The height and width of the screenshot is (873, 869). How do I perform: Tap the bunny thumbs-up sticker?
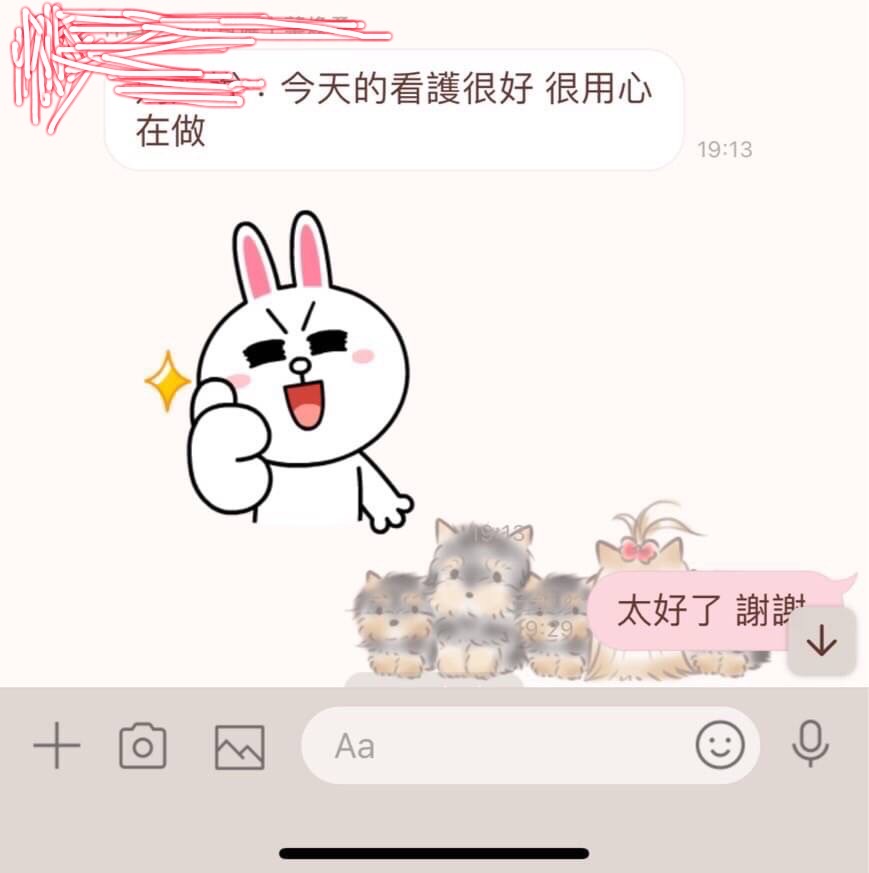click(292, 378)
